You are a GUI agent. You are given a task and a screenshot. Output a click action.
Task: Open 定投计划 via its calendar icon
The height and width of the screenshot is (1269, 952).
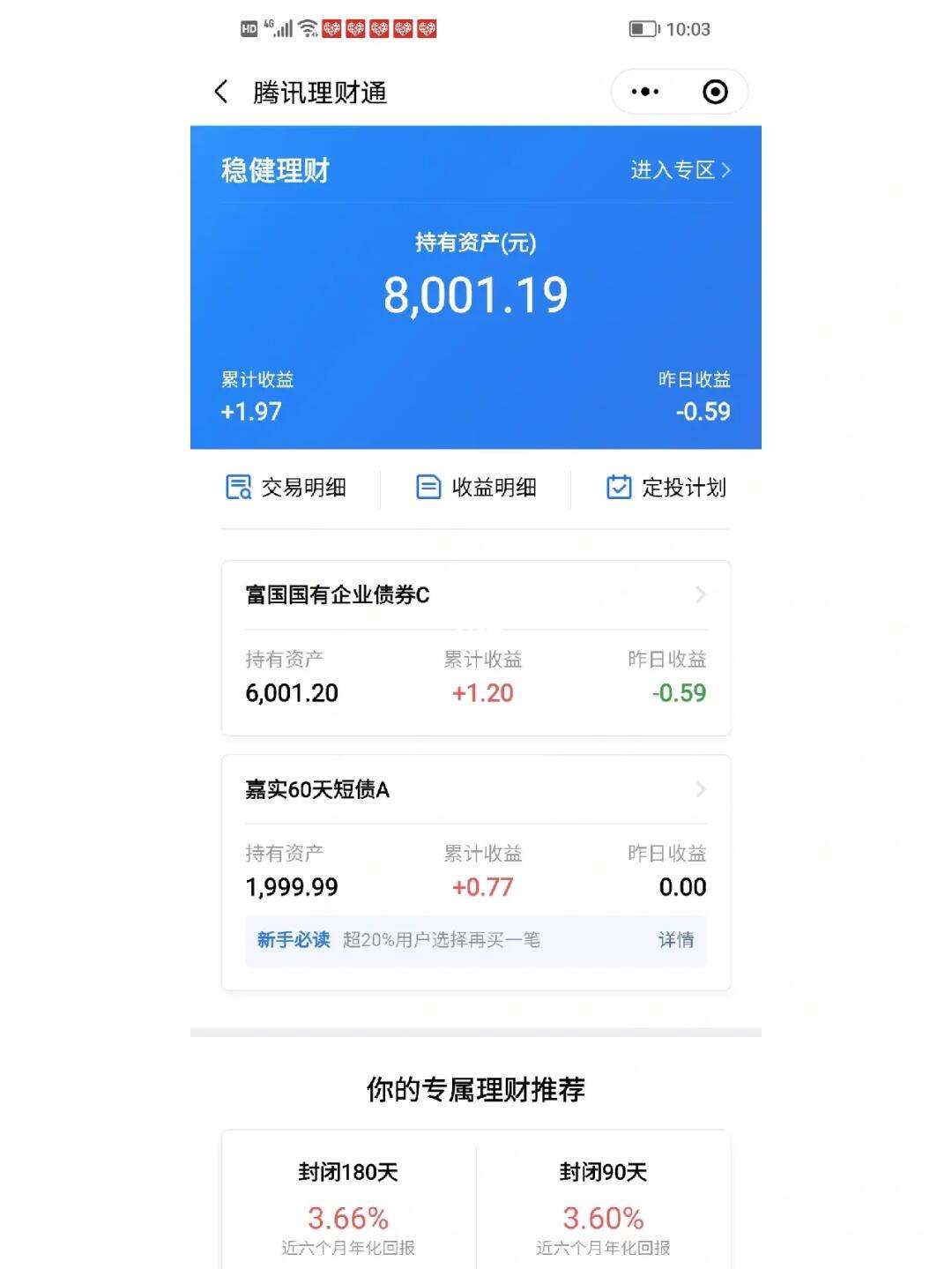click(620, 487)
